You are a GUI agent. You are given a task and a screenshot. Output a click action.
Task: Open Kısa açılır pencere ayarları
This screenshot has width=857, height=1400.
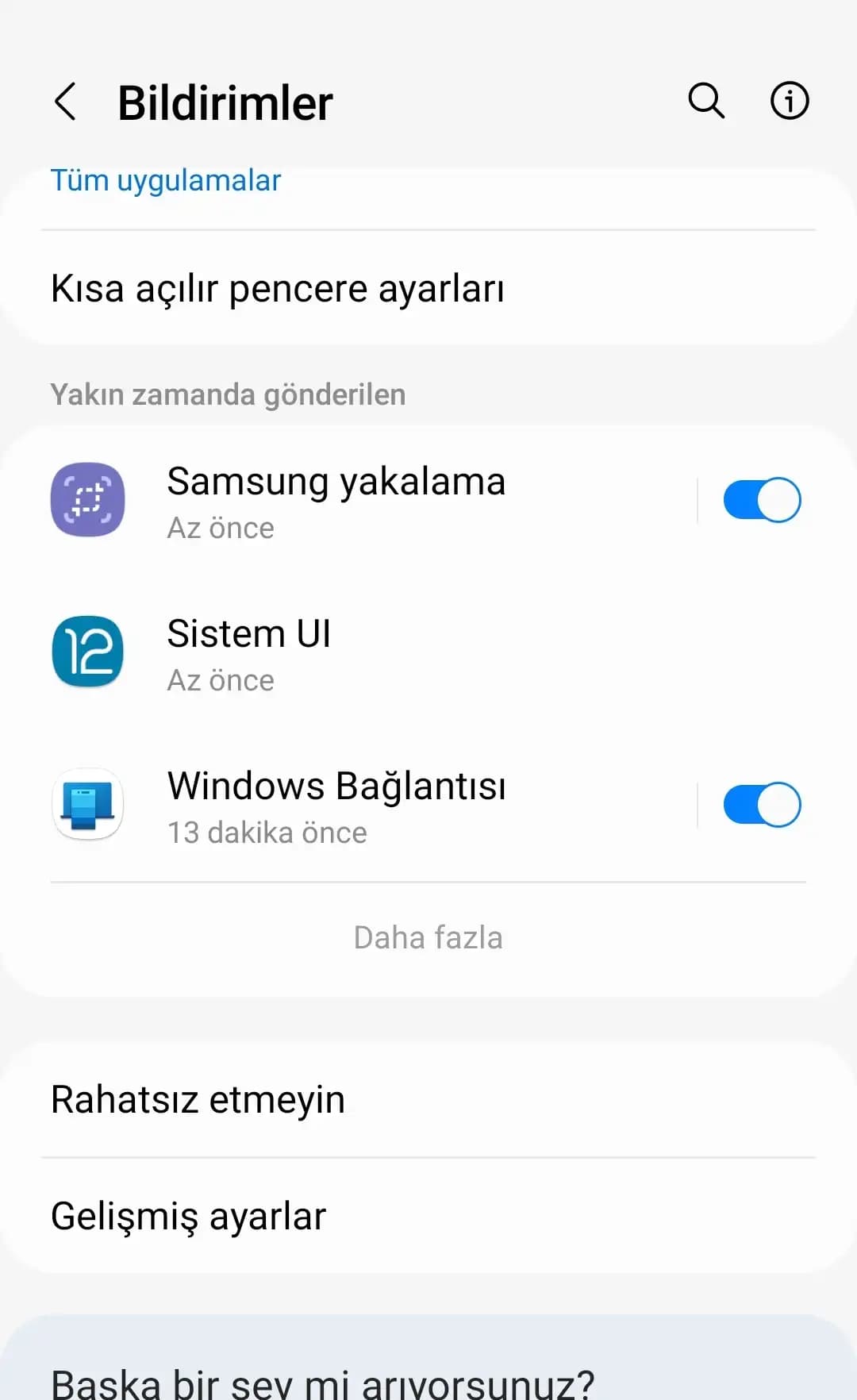click(278, 288)
